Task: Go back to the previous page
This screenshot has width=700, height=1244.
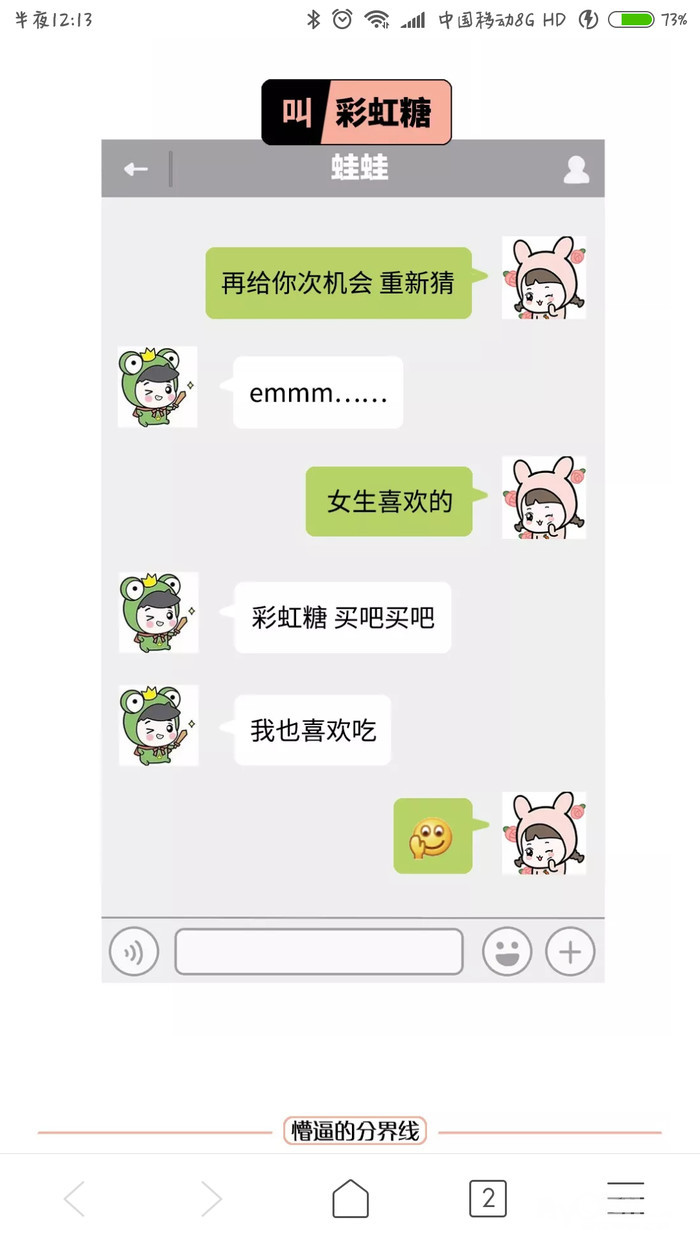Action: [75, 1198]
